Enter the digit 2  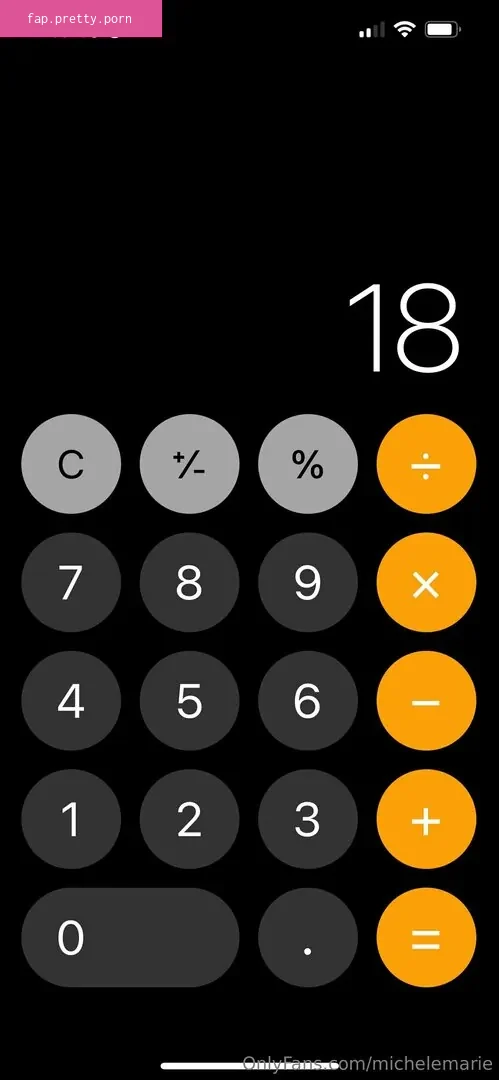pos(190,820)
